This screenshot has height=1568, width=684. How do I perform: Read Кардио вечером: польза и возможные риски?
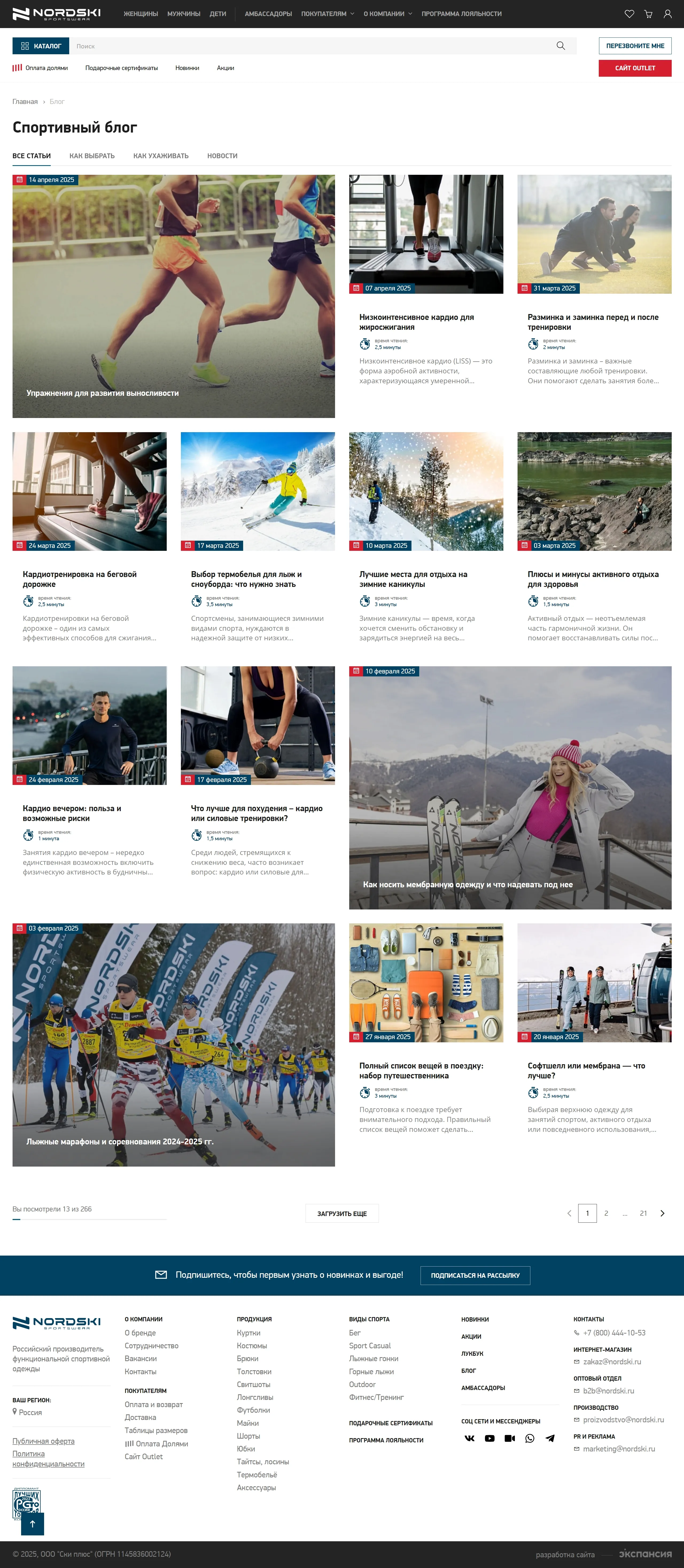(x=72, y=813)
